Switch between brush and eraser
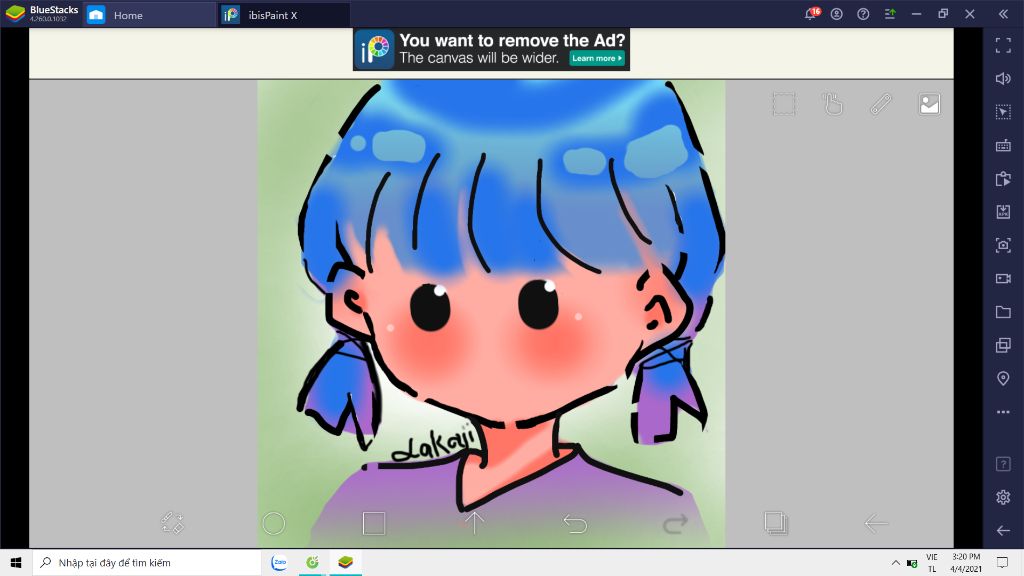This screenshot has width=1024, height=576. click(x=173, y=523)
